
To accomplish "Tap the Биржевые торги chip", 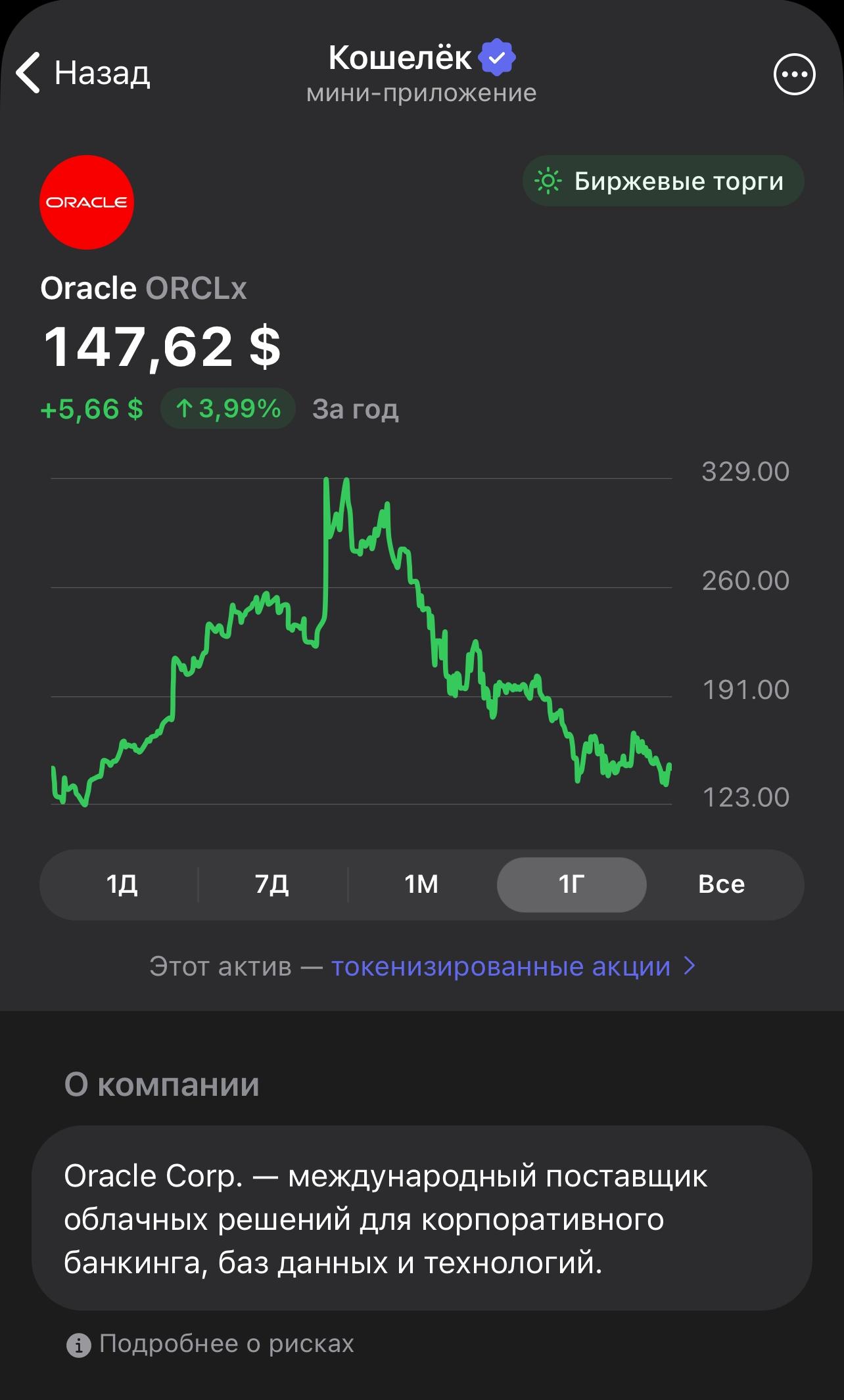I will [663, 181].
